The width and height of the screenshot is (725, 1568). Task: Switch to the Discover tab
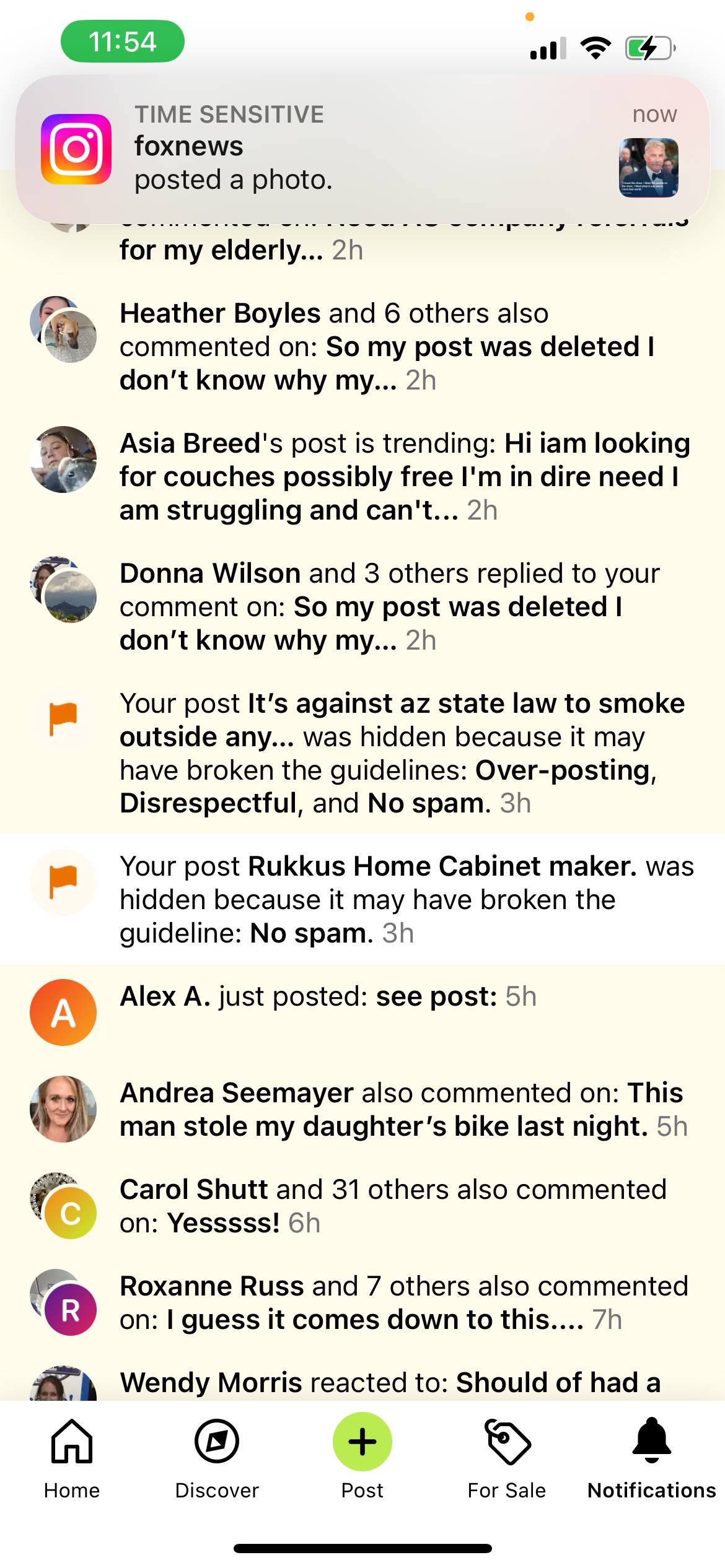click(x=217, y=1459)
